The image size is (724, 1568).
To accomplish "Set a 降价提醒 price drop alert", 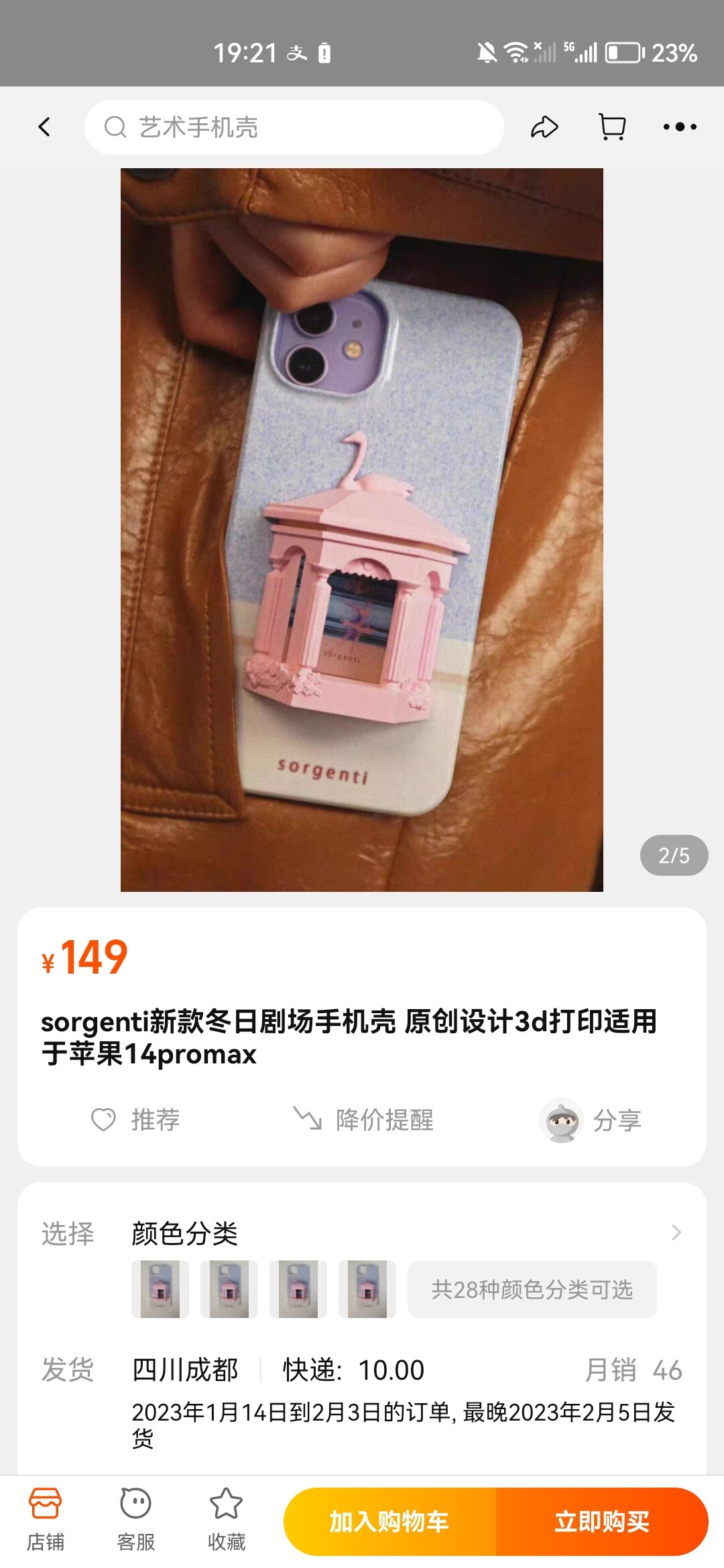I will coord(363,1120).
